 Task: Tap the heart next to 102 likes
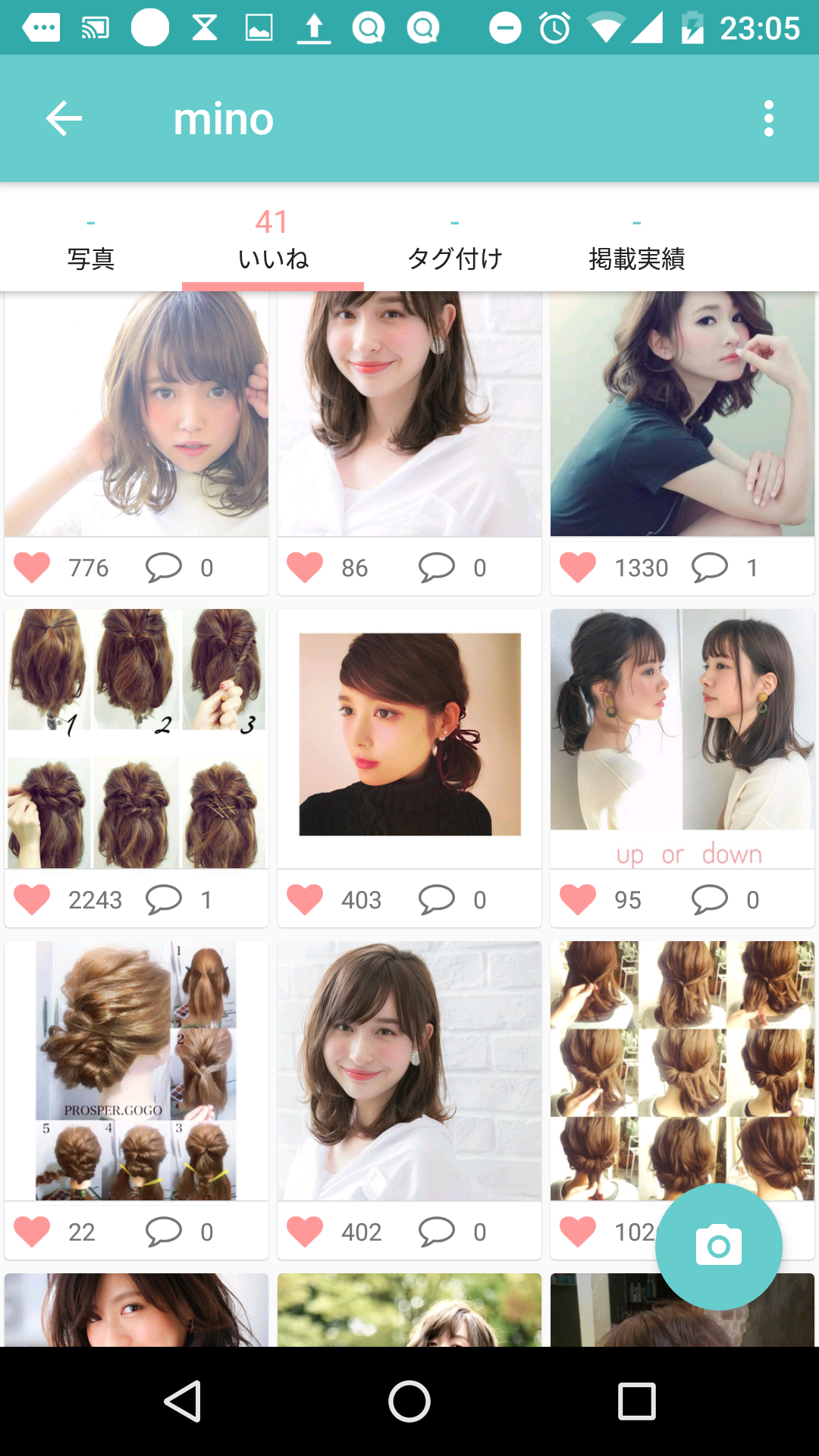(x=578, y=1232)
